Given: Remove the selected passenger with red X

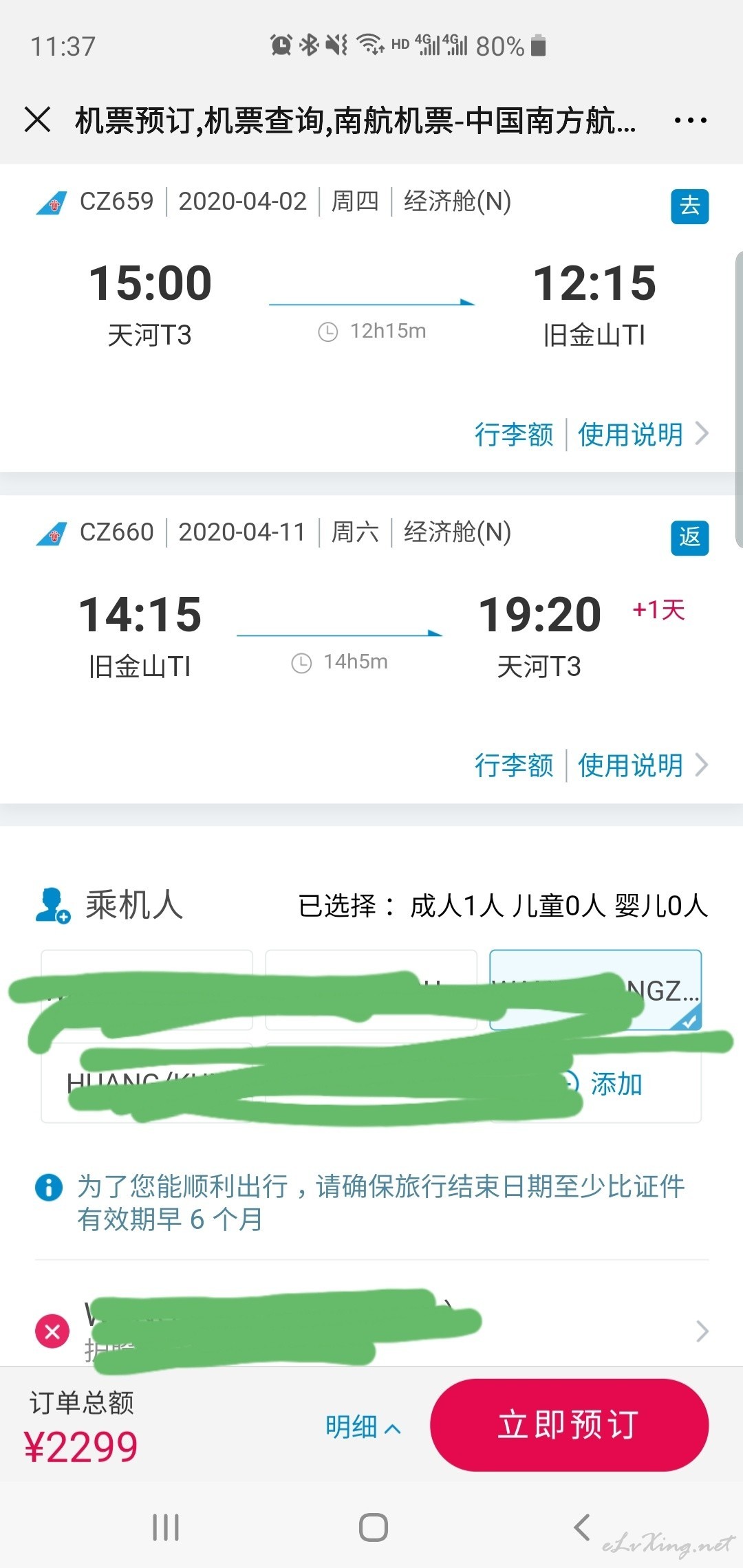Looking at the screenshot, I should (52, 1331).
